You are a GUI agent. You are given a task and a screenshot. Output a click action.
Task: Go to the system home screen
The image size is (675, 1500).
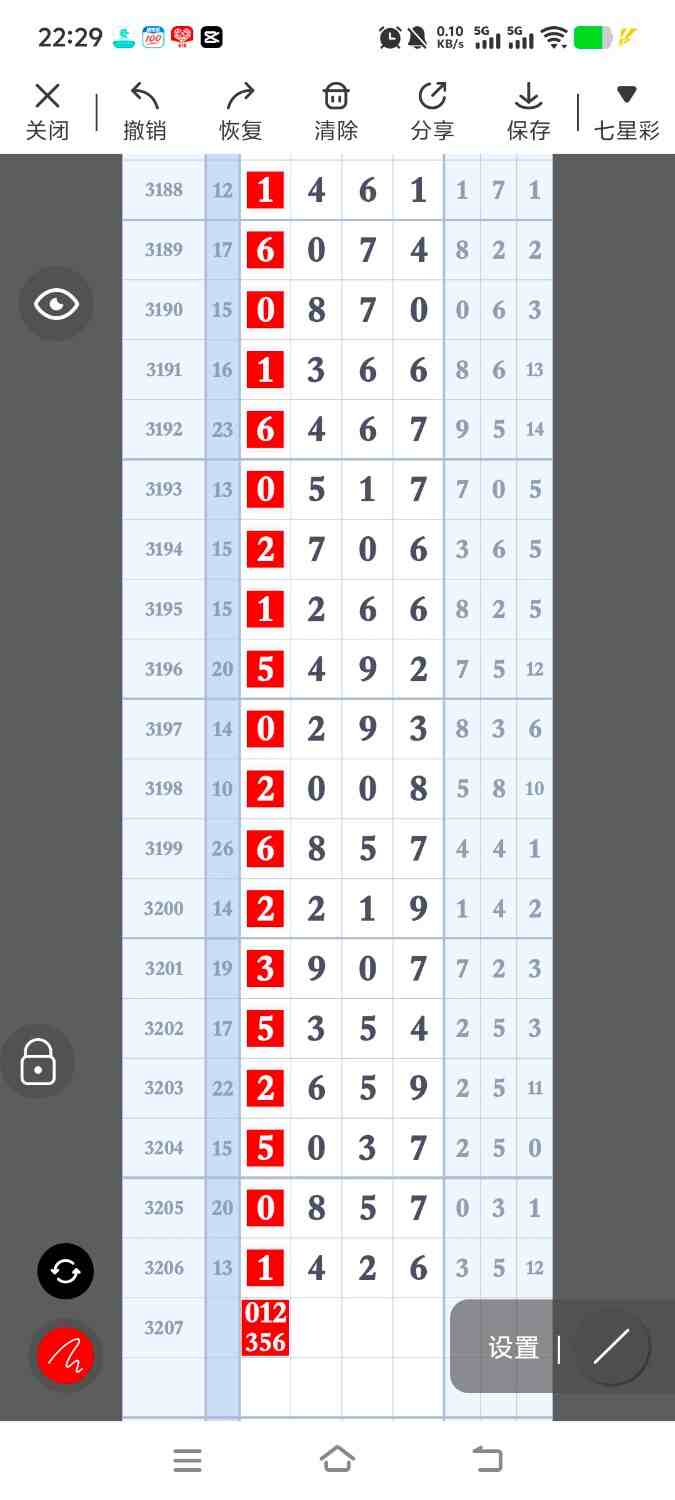(338, 1460)
